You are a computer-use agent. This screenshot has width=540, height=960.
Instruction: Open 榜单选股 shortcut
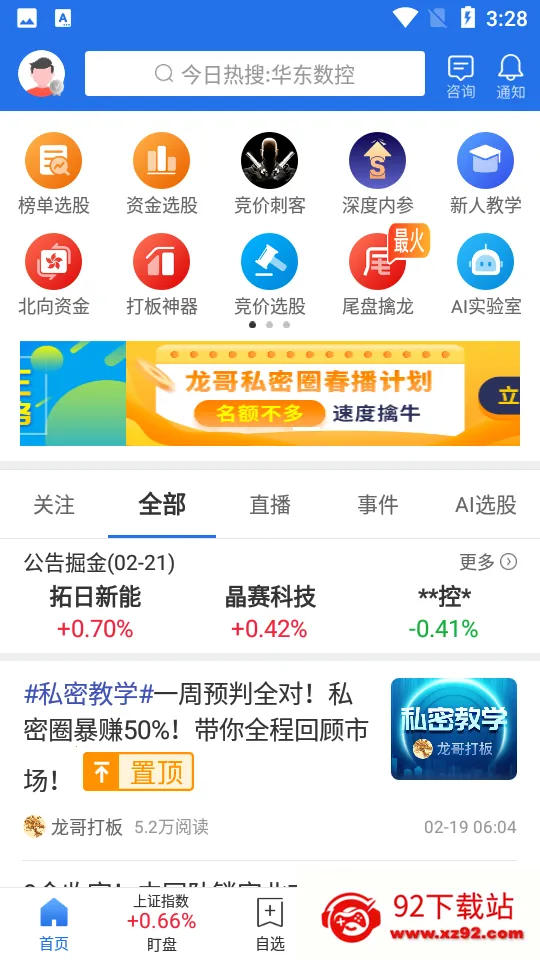pos(54,174)
